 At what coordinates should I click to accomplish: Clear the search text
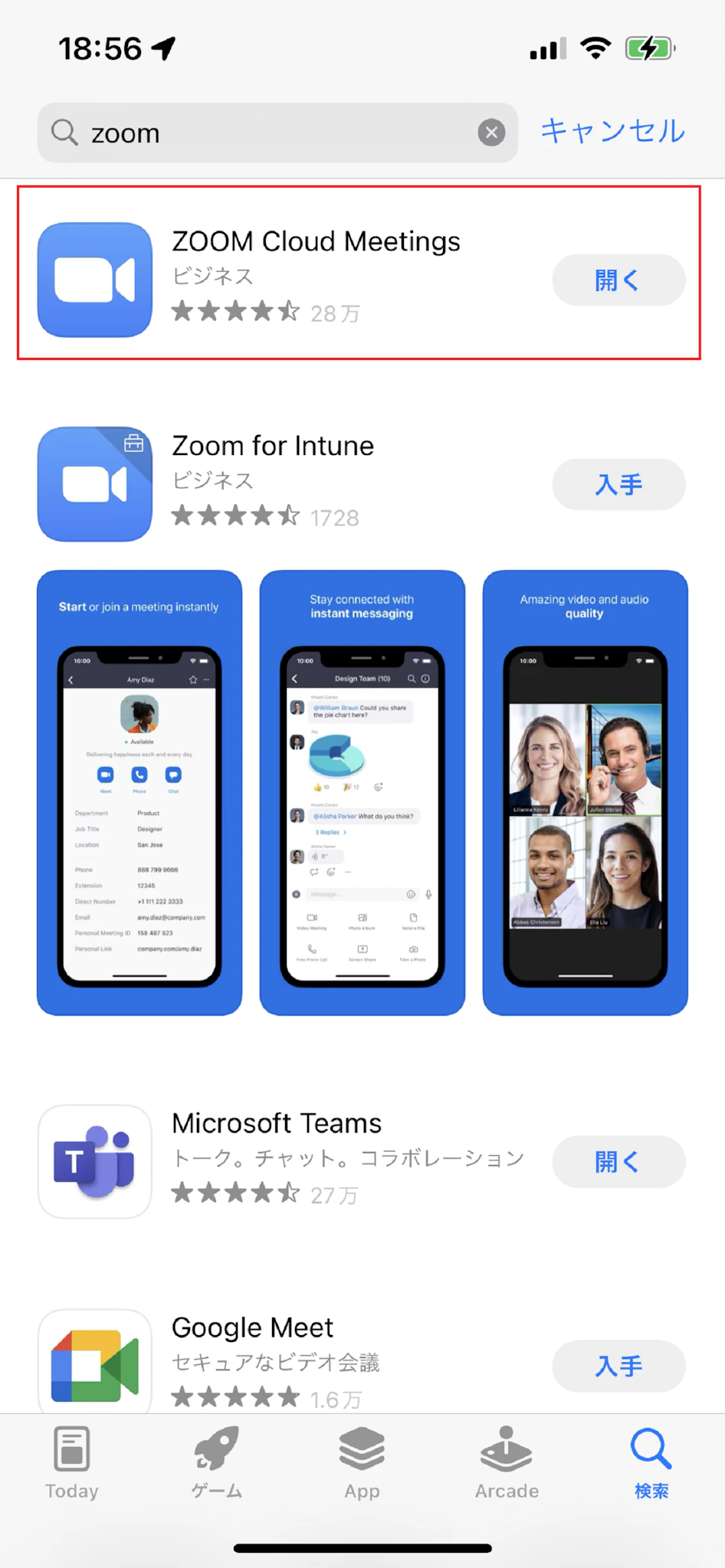(x=491, y=133)
